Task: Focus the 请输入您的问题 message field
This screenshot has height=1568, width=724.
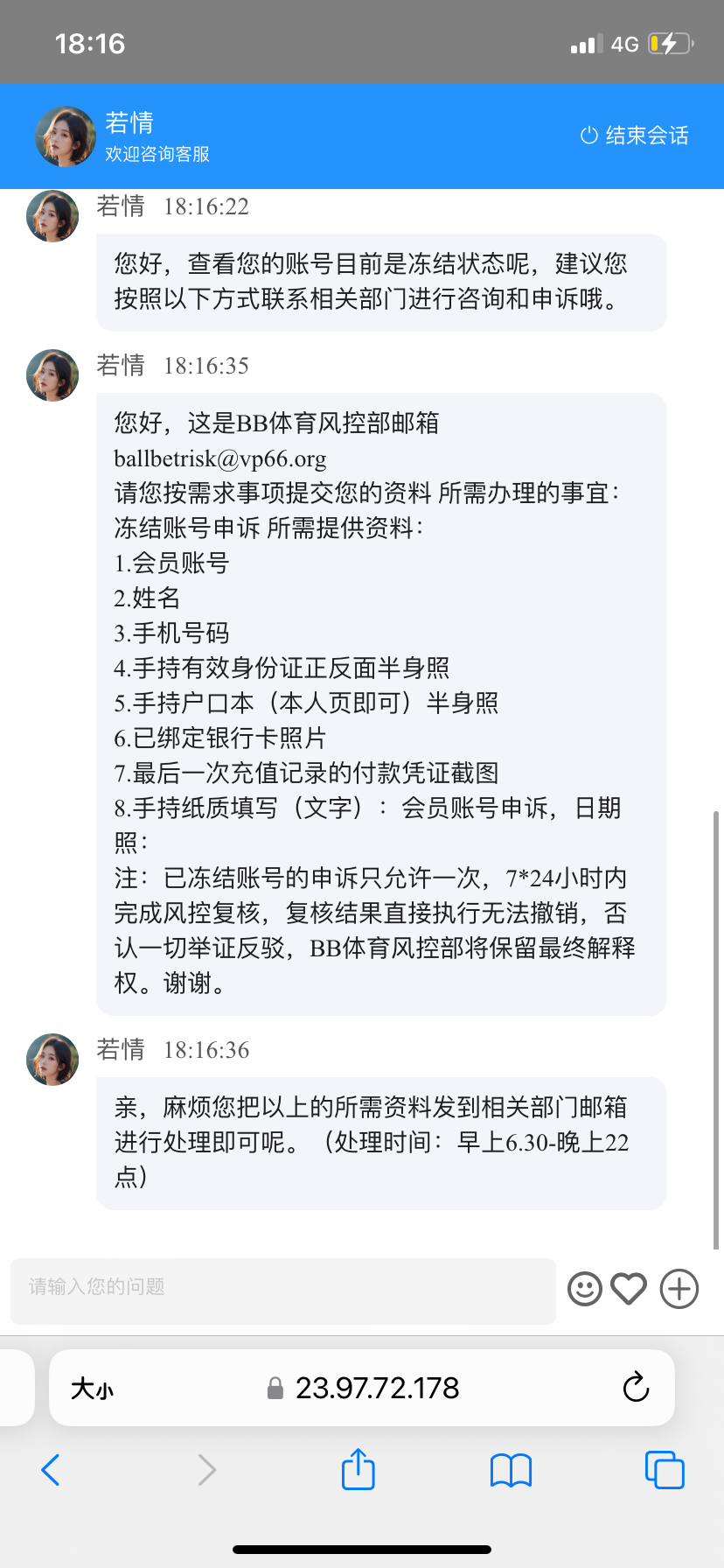Action: coord(282,1287)
